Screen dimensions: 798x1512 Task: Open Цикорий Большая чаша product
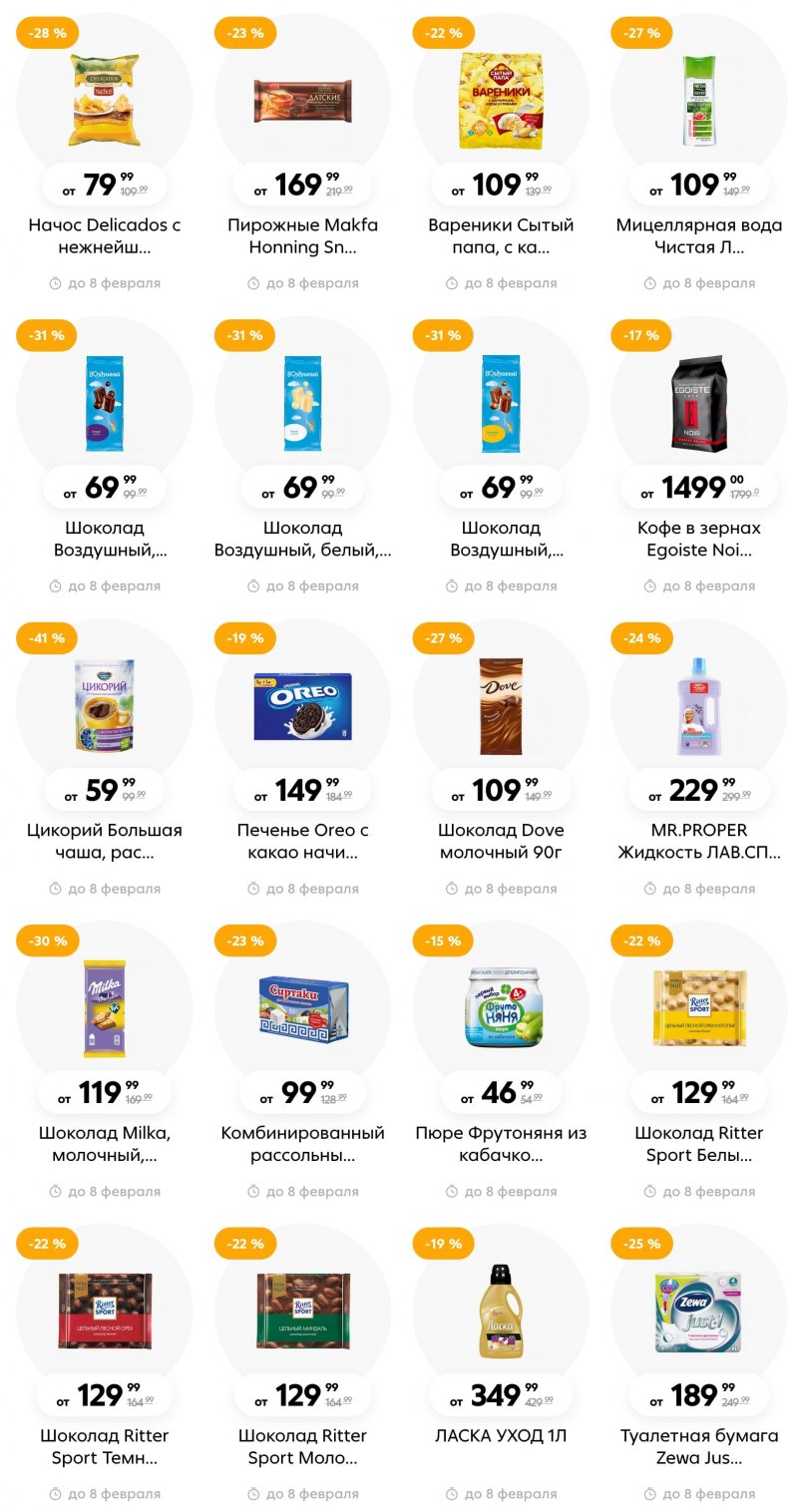point(104,705)
